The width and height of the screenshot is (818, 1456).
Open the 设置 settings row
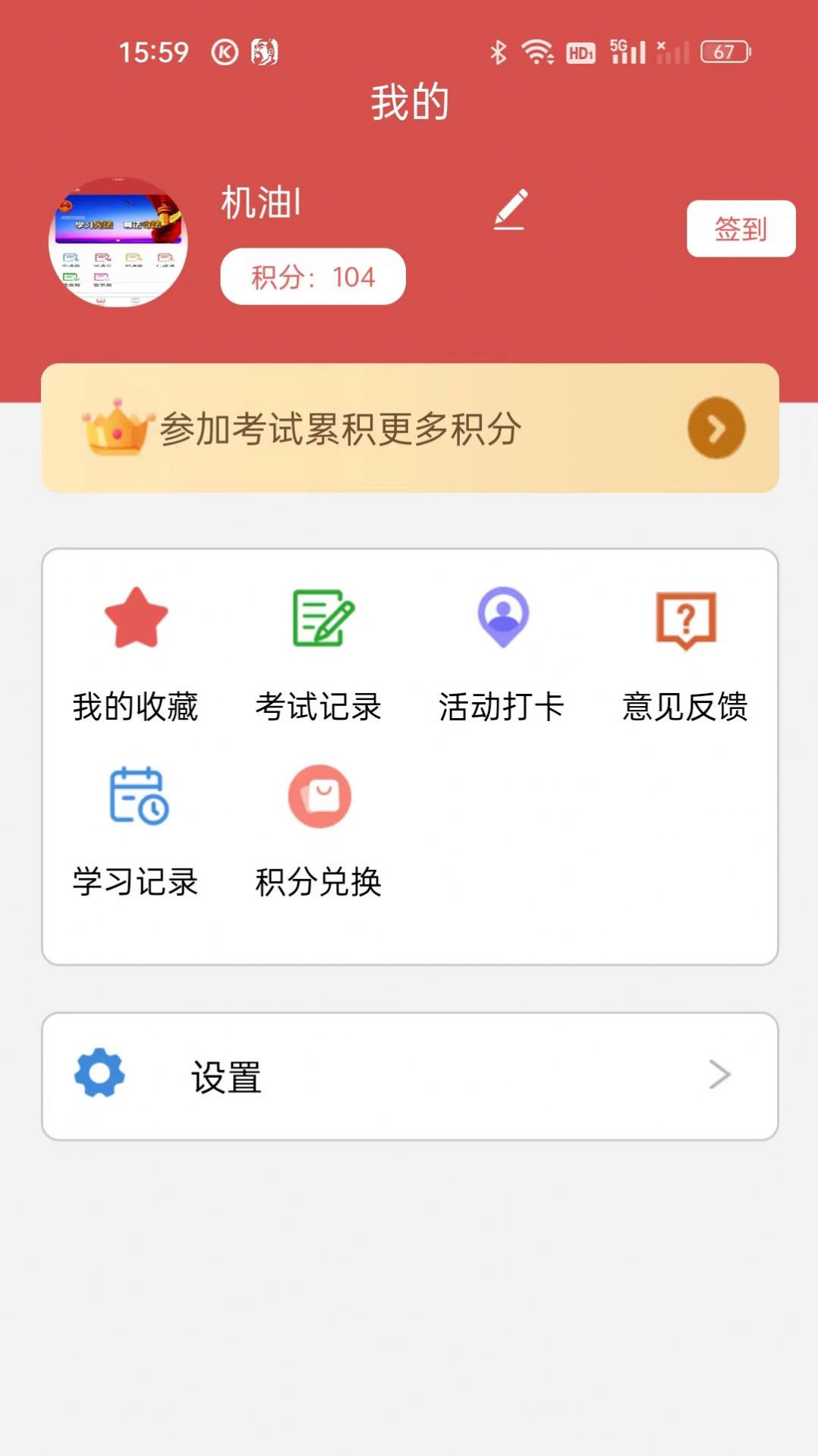click(410, 1076)
